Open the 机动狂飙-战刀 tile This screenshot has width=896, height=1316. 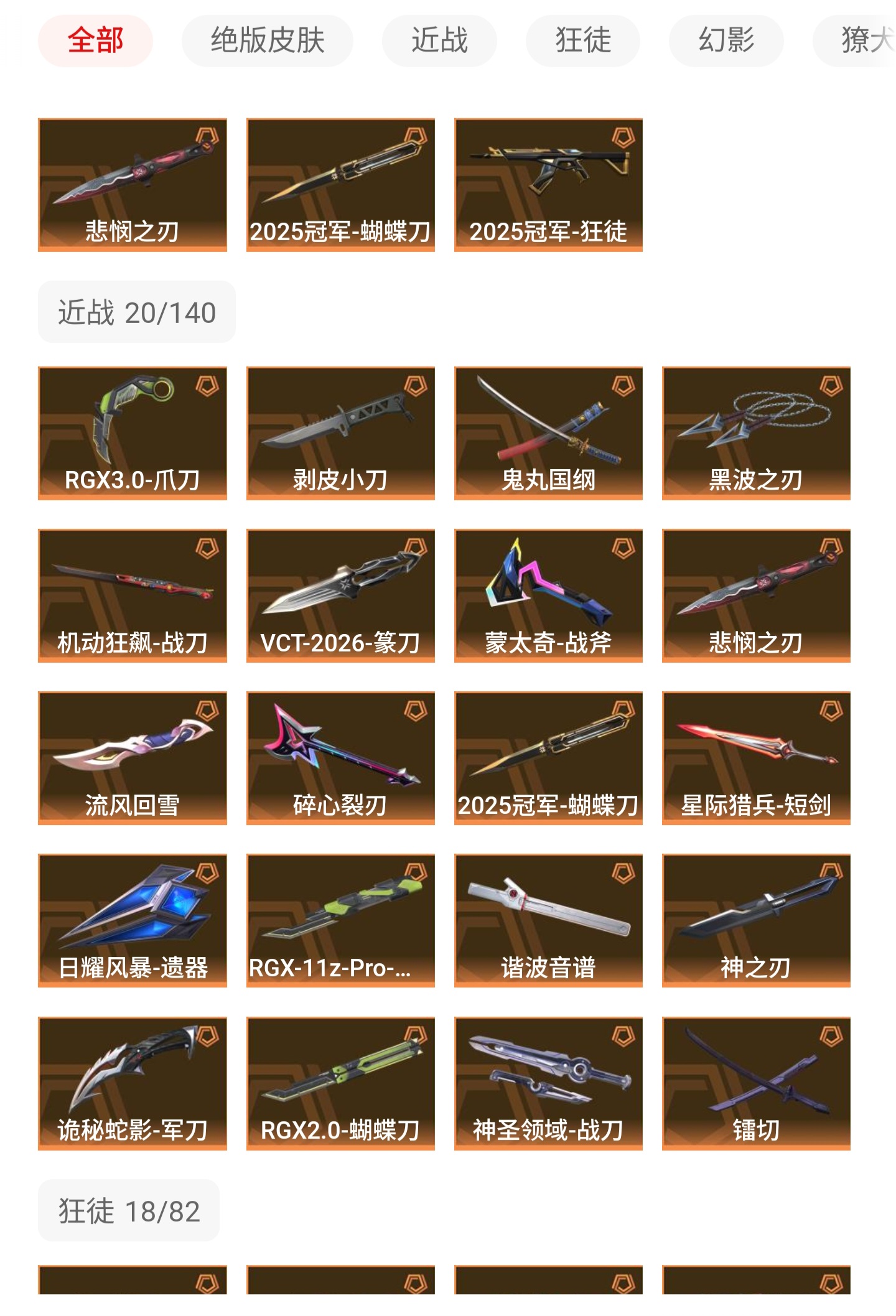pyautogui.click(x=133, y=595)
